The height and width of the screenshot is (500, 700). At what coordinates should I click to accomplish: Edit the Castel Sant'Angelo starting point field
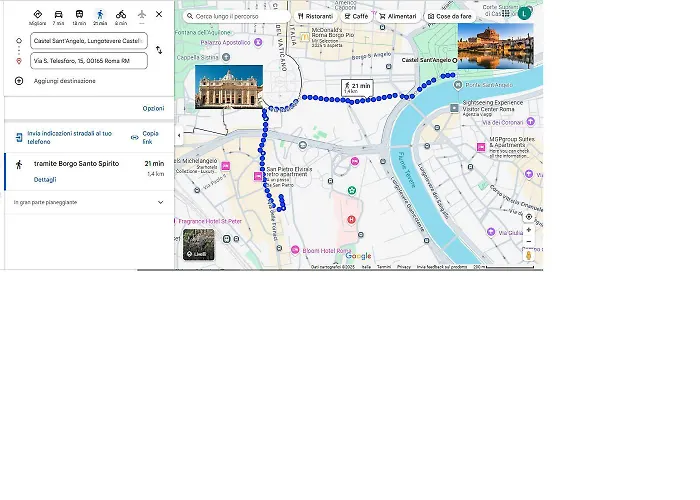[x=88, y=41]
